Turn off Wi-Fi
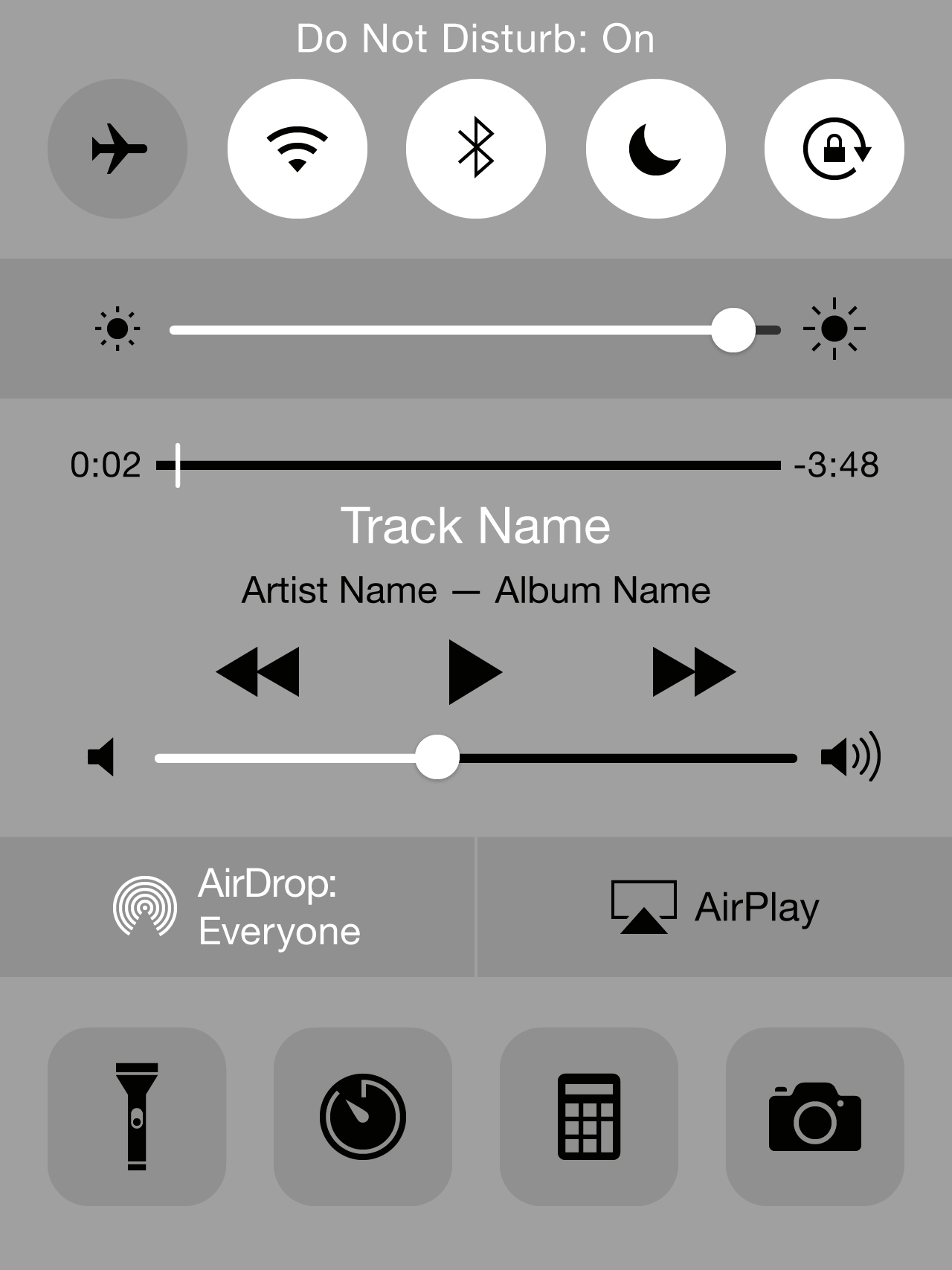 coord(297,149)
